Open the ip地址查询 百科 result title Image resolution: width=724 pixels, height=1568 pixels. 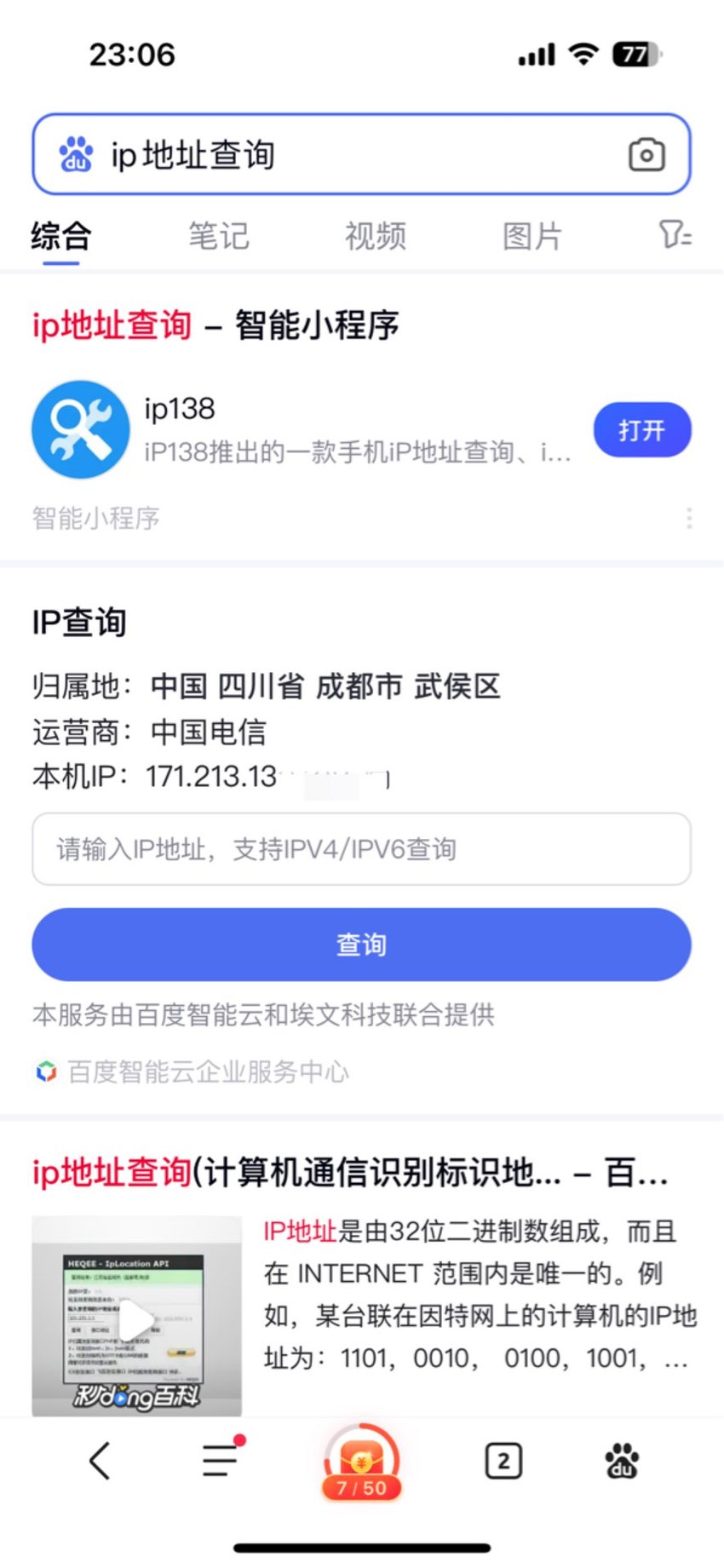(x=350, y=1173)
